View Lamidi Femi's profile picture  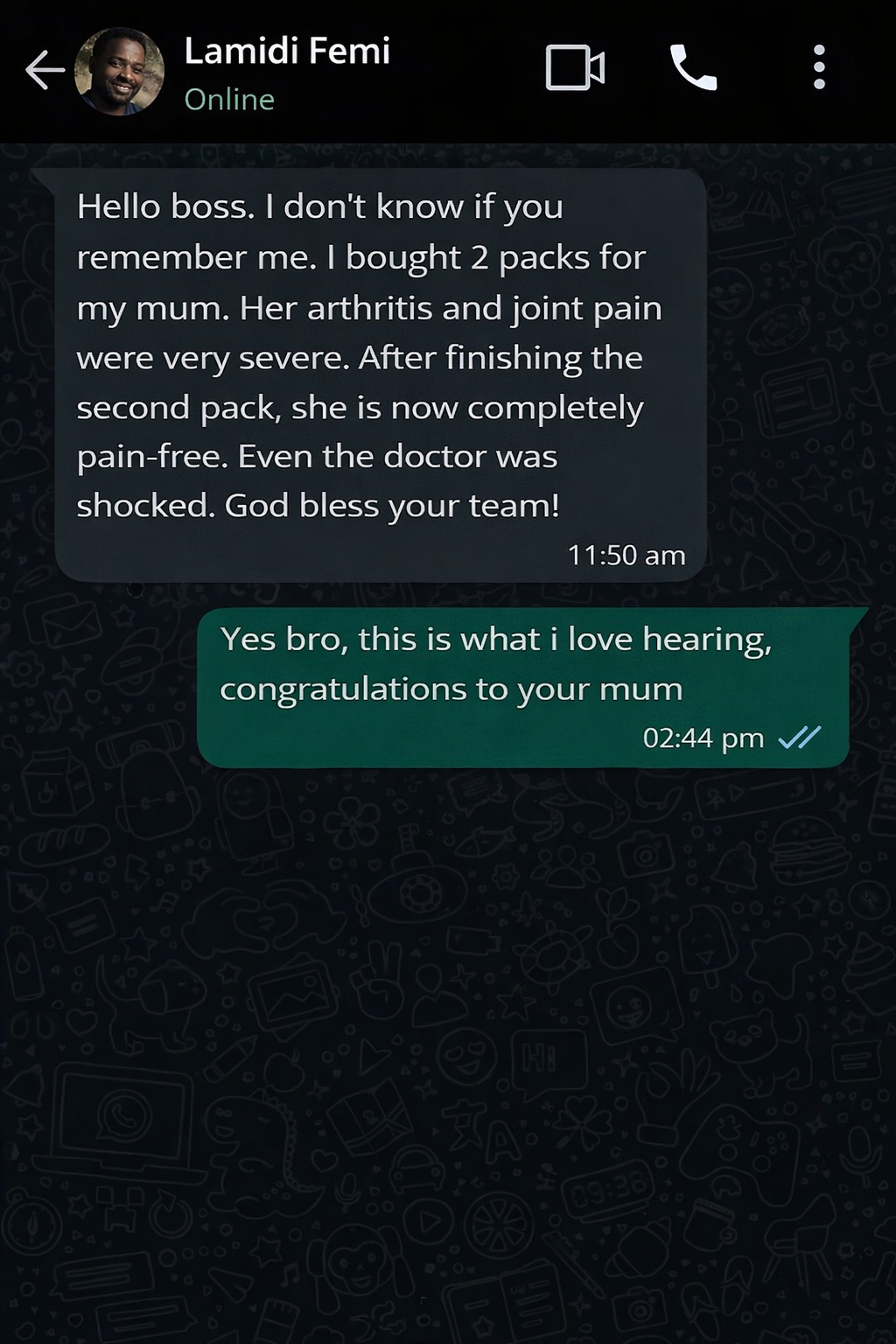click(x=119, y=72)
